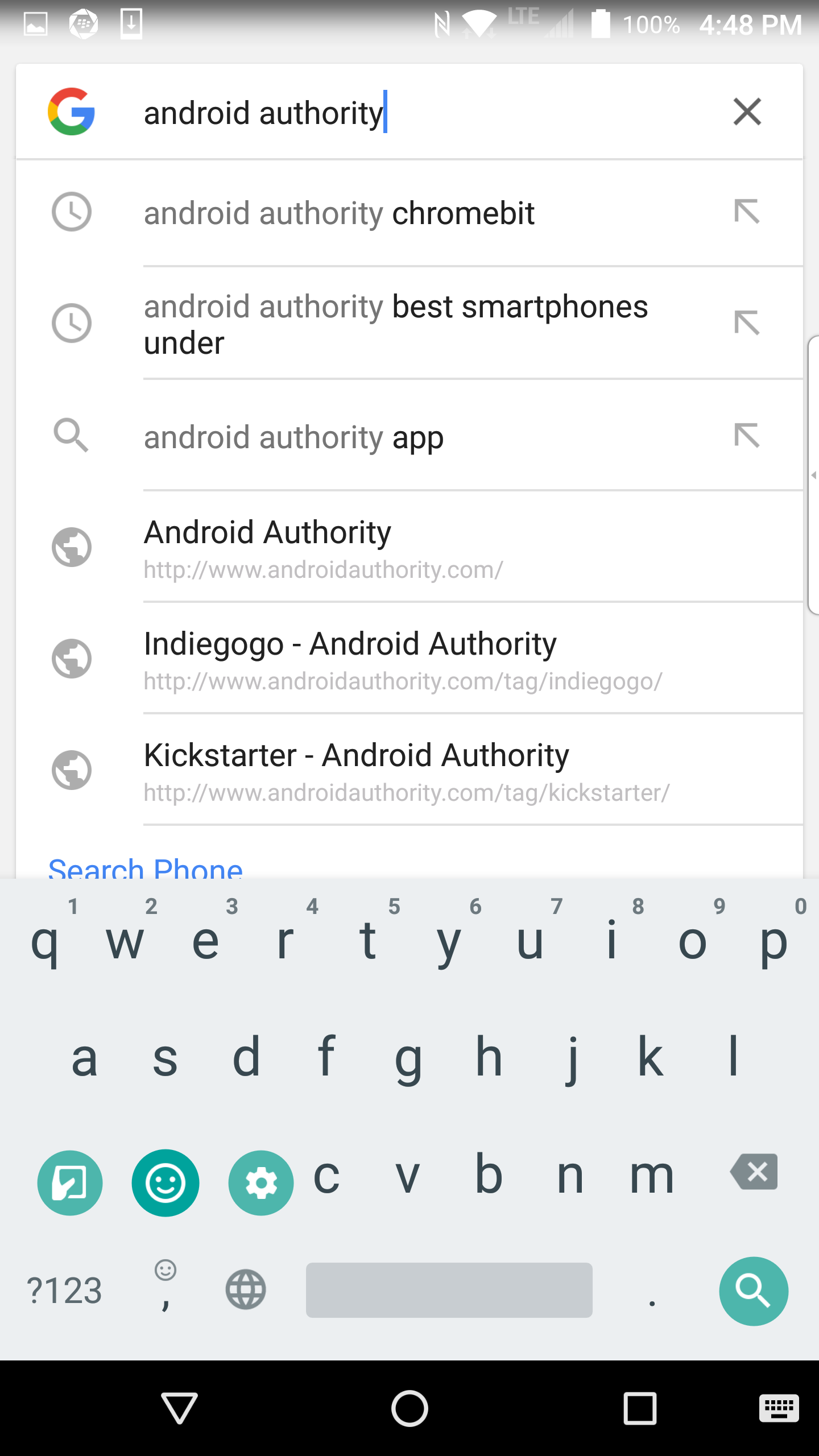Tap the globe language key
Image resolution: width=819 pixels, height=1456 pixels.
pyautogui.click(x=246, y=1290)
